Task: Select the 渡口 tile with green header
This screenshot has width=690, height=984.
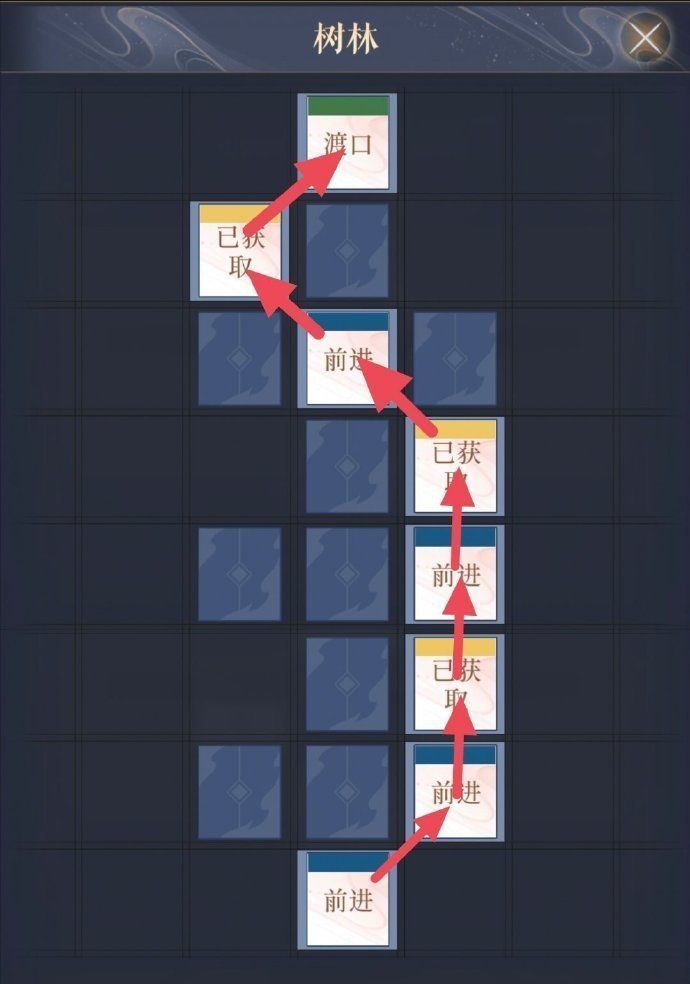Action: point(347,143)
